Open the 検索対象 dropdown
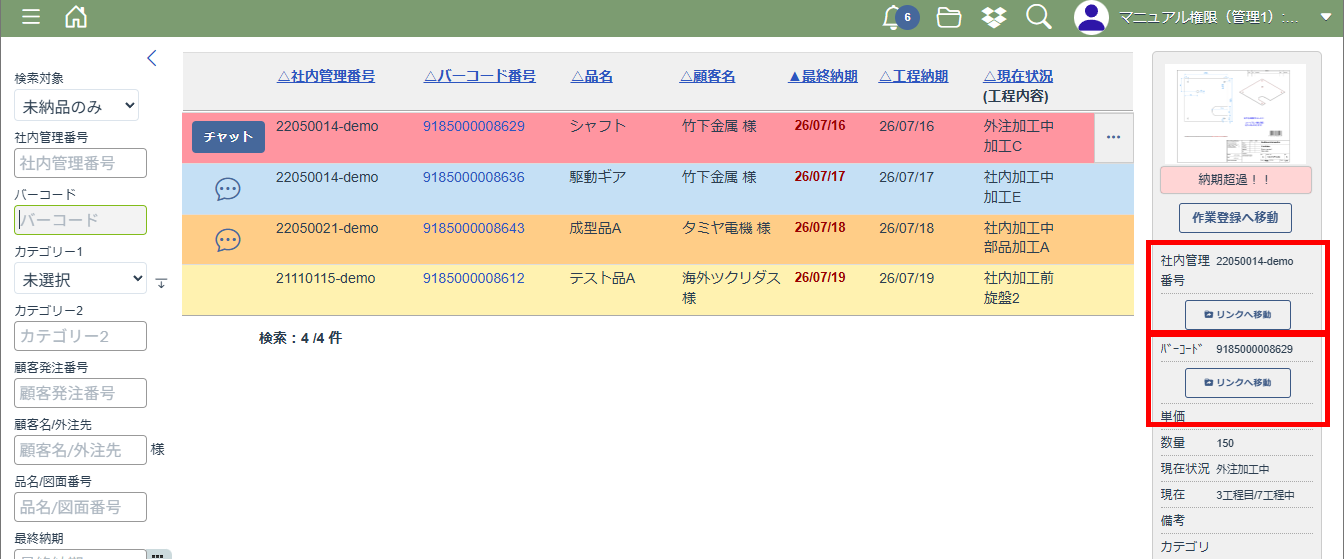 [x=76, y=105]
